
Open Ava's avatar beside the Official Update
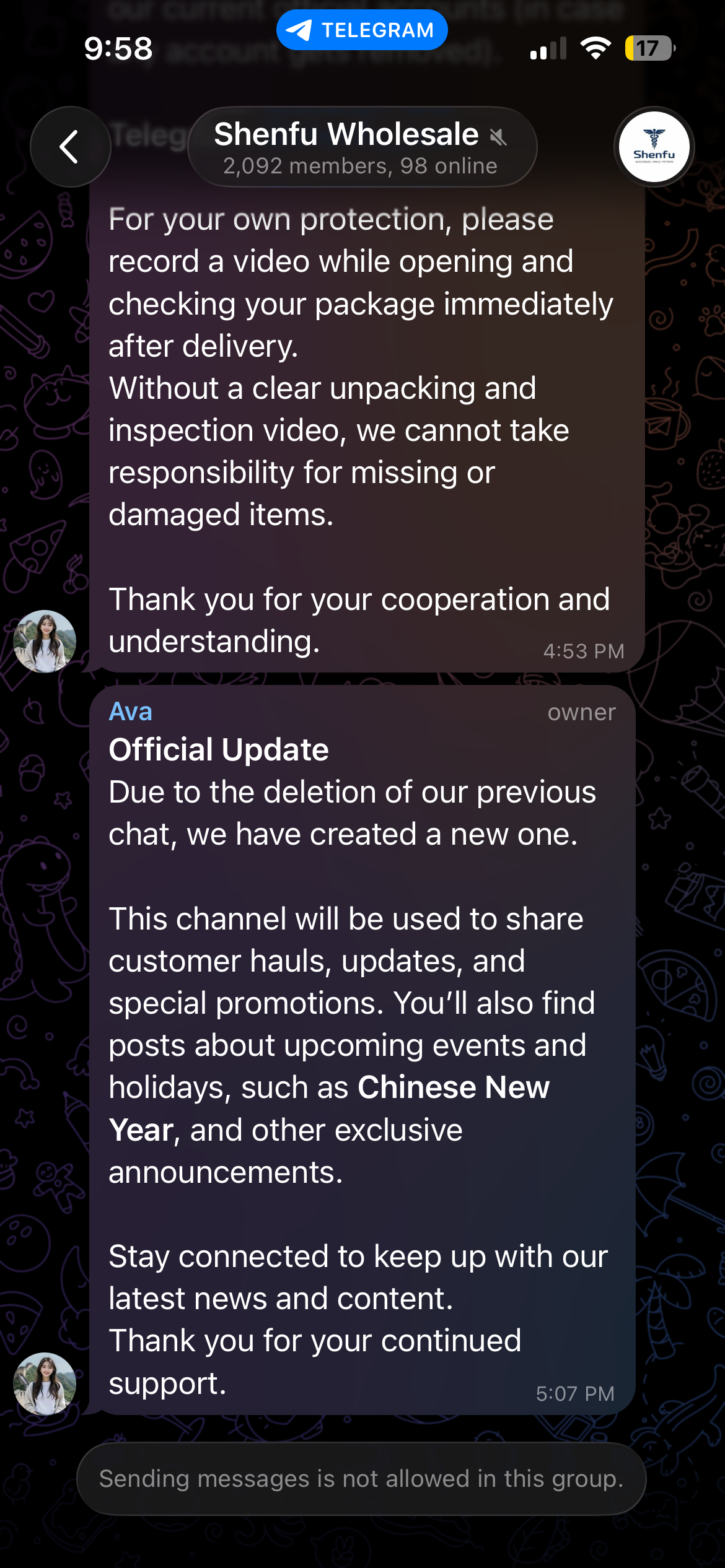(x=45, y=1383)
